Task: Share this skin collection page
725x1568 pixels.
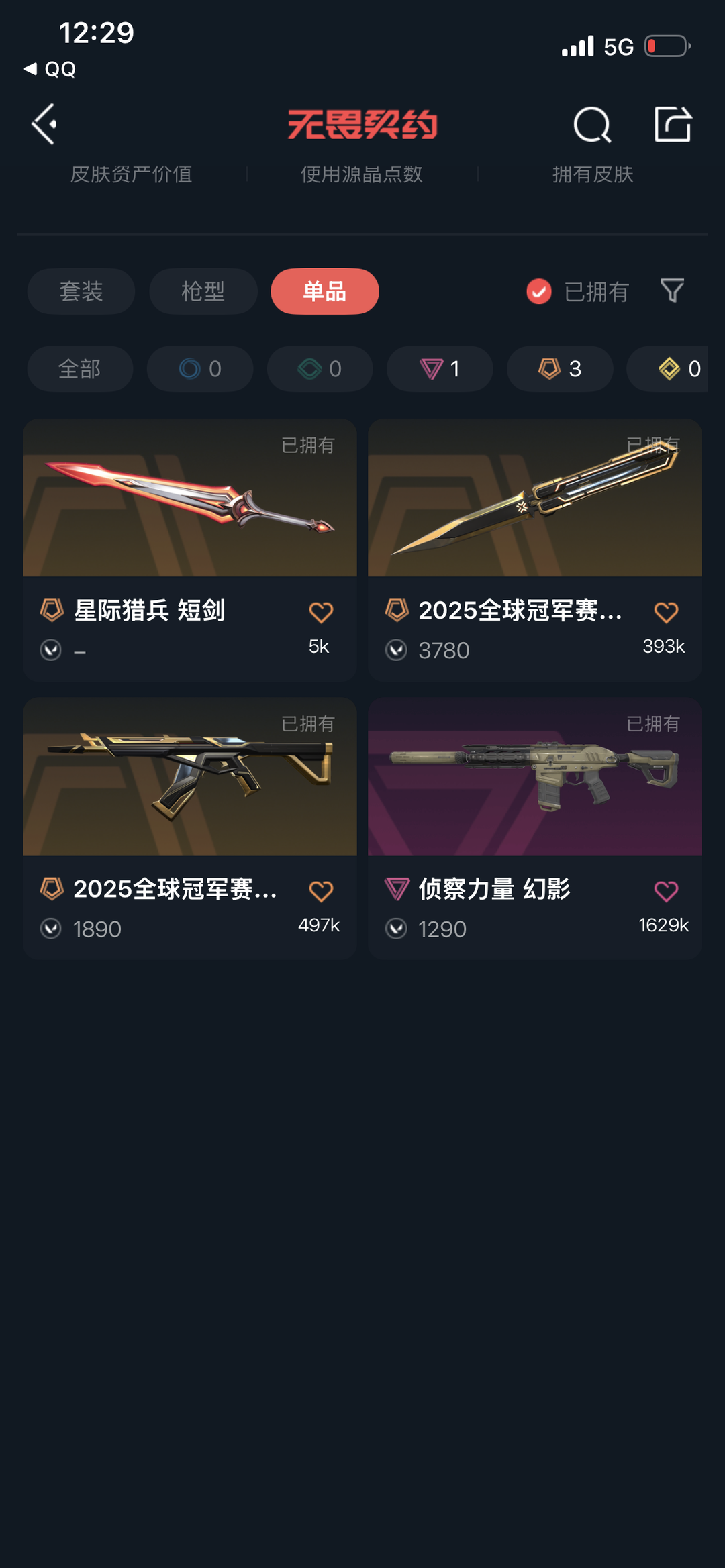Action: coord(673,124)
